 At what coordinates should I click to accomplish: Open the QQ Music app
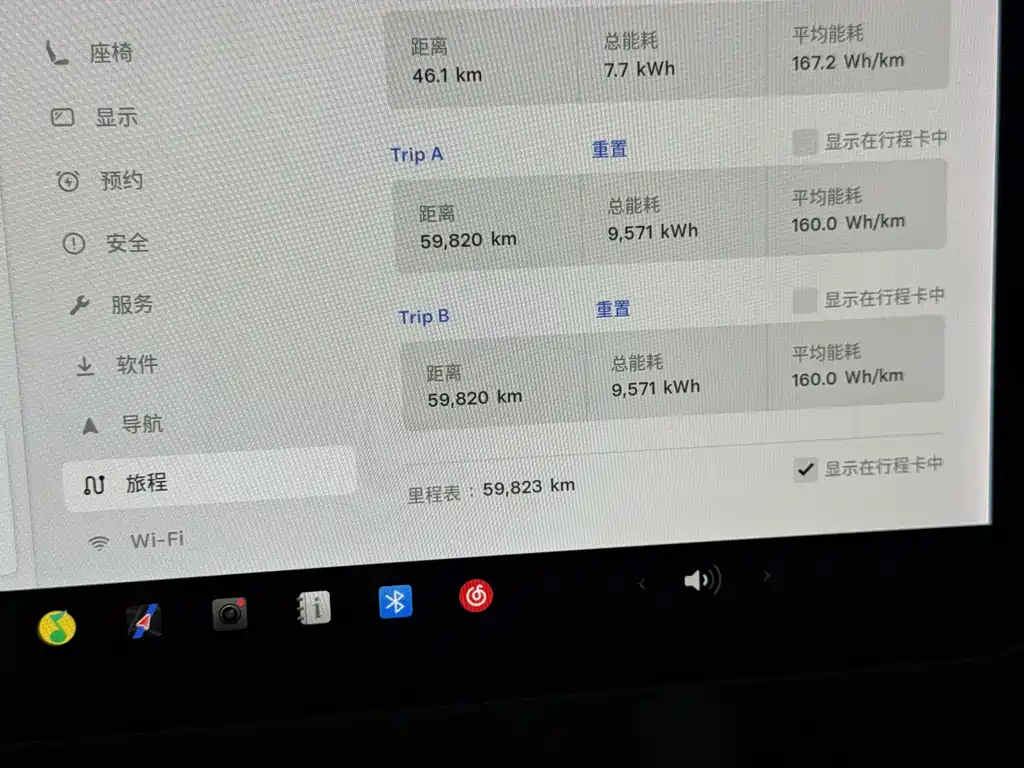pyautogui.click(x=57, y=628)
